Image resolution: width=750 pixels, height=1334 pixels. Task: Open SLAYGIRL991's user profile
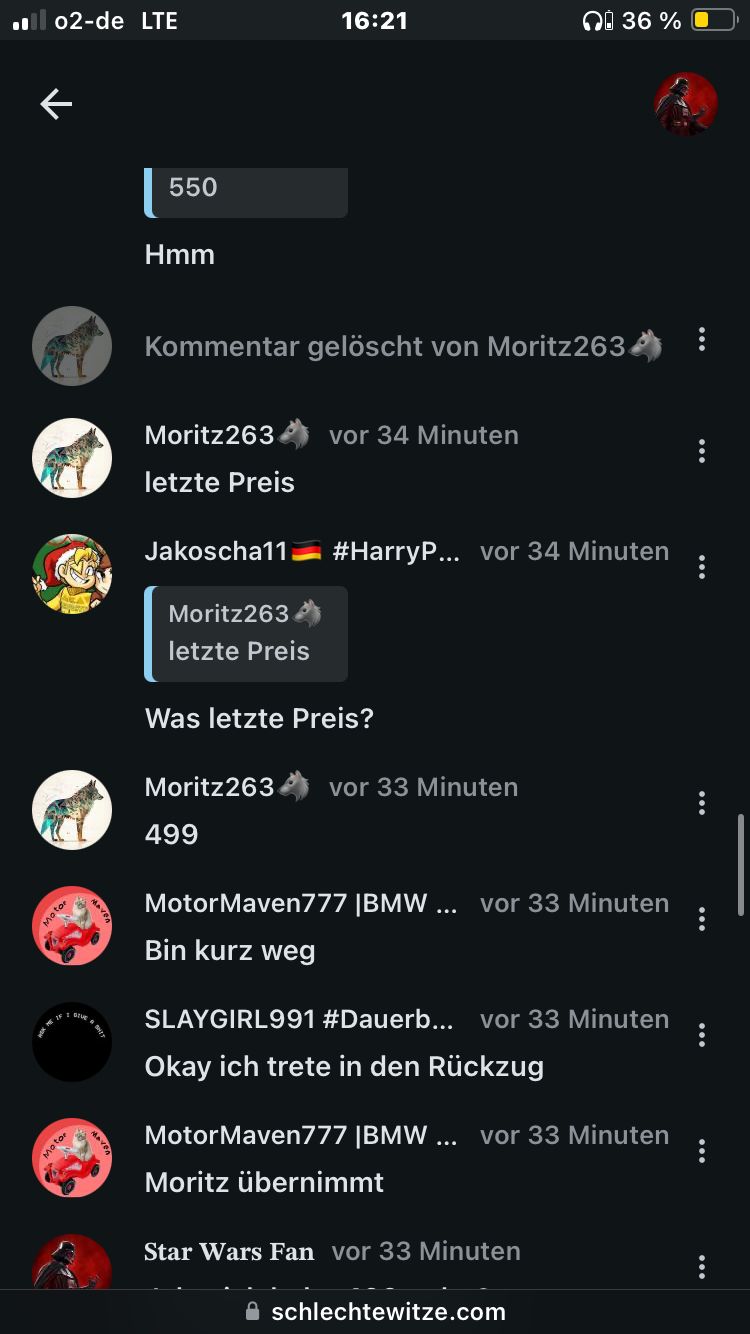298,1019
